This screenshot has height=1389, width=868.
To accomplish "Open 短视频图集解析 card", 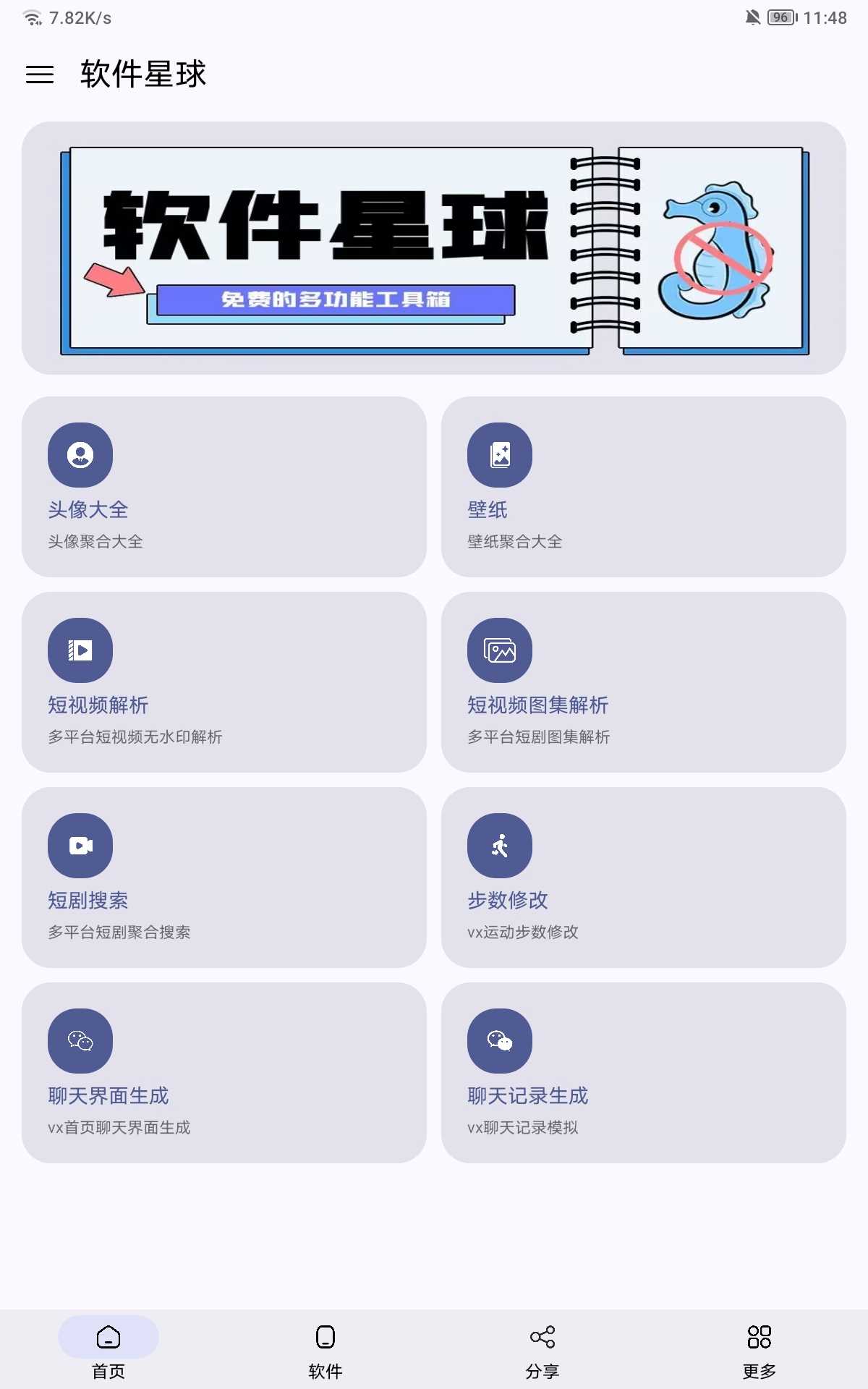I will 644,682.
